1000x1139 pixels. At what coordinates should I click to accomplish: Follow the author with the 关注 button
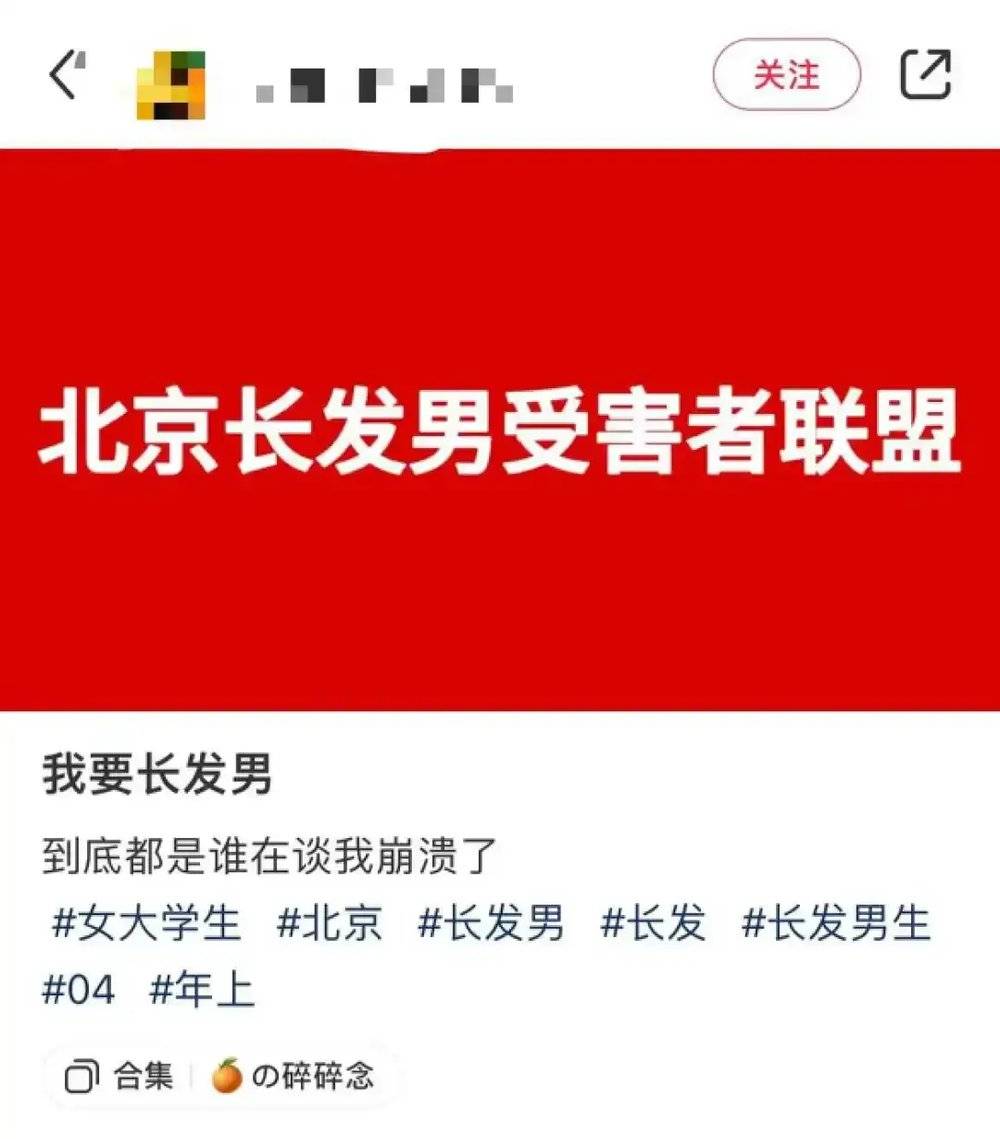786,75
